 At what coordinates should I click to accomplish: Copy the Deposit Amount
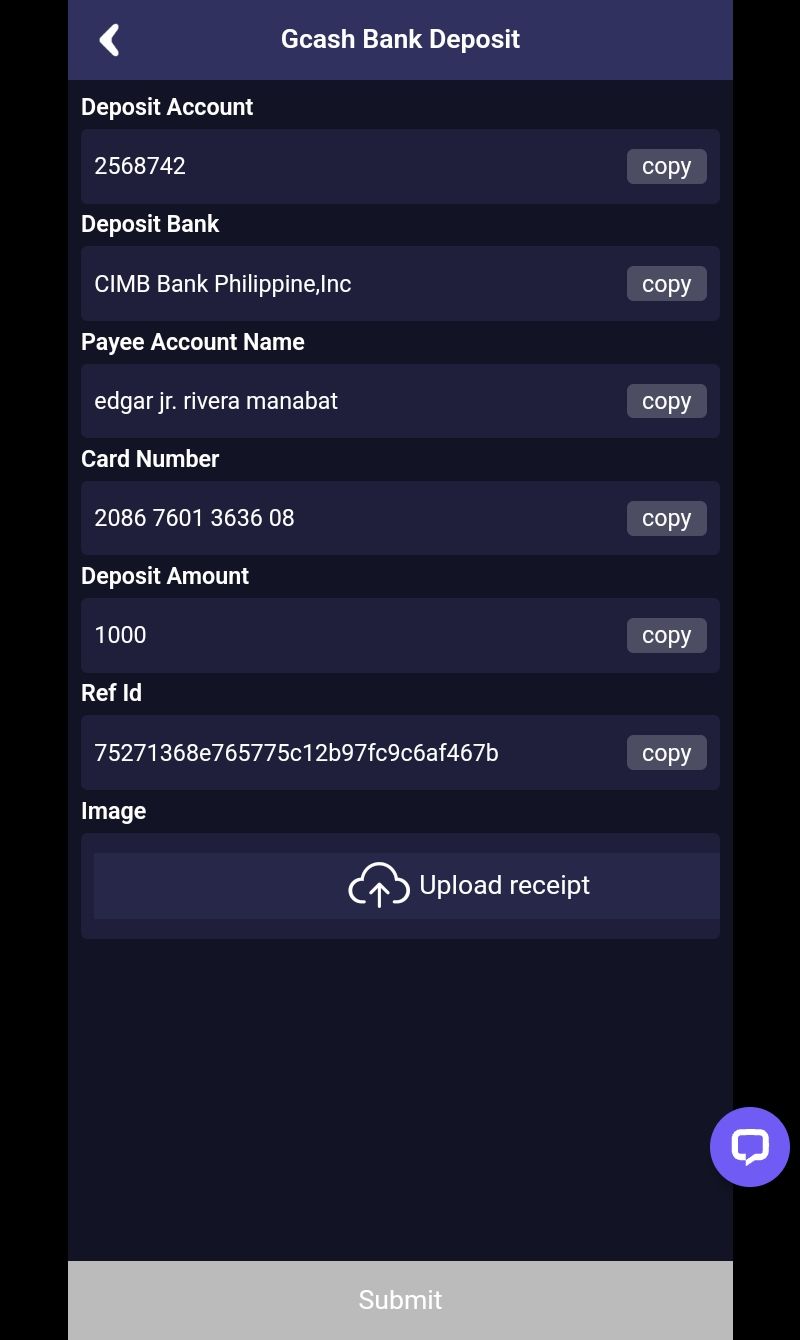coord(666,635)
